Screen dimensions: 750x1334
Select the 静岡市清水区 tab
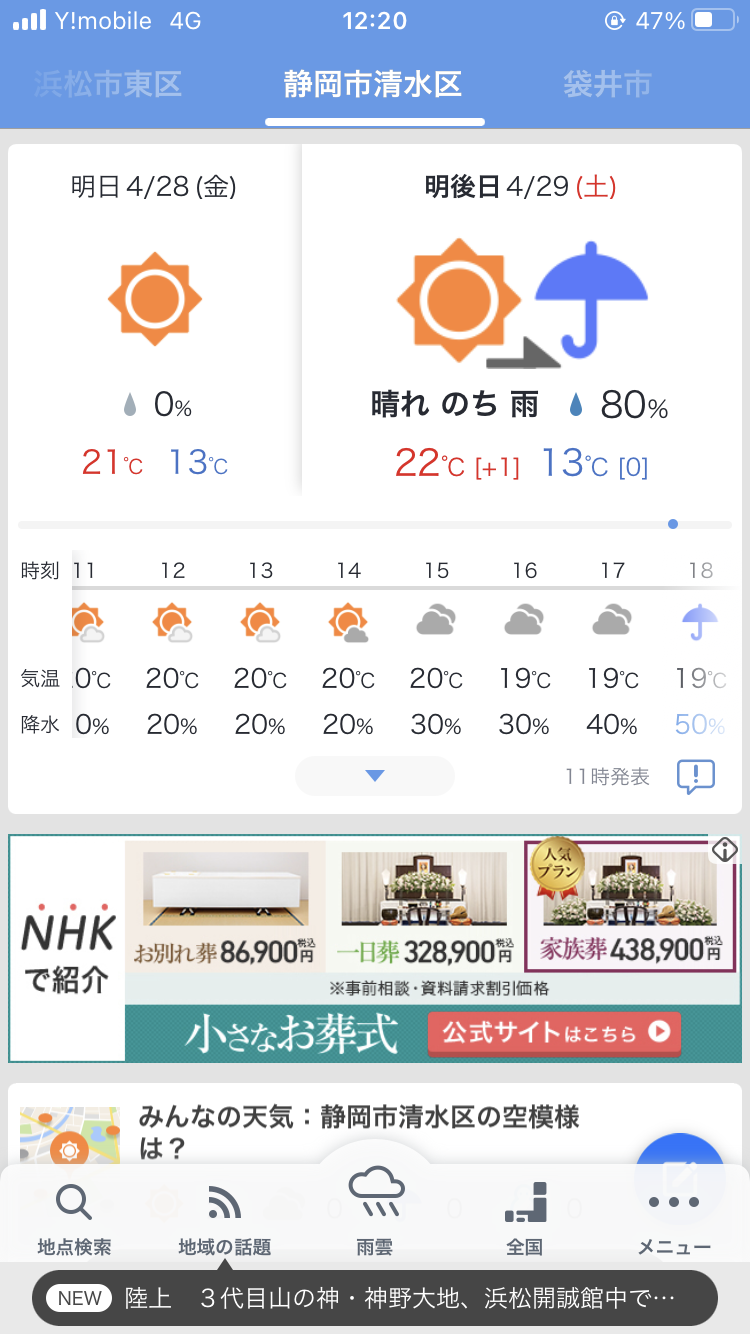point(373,84)
